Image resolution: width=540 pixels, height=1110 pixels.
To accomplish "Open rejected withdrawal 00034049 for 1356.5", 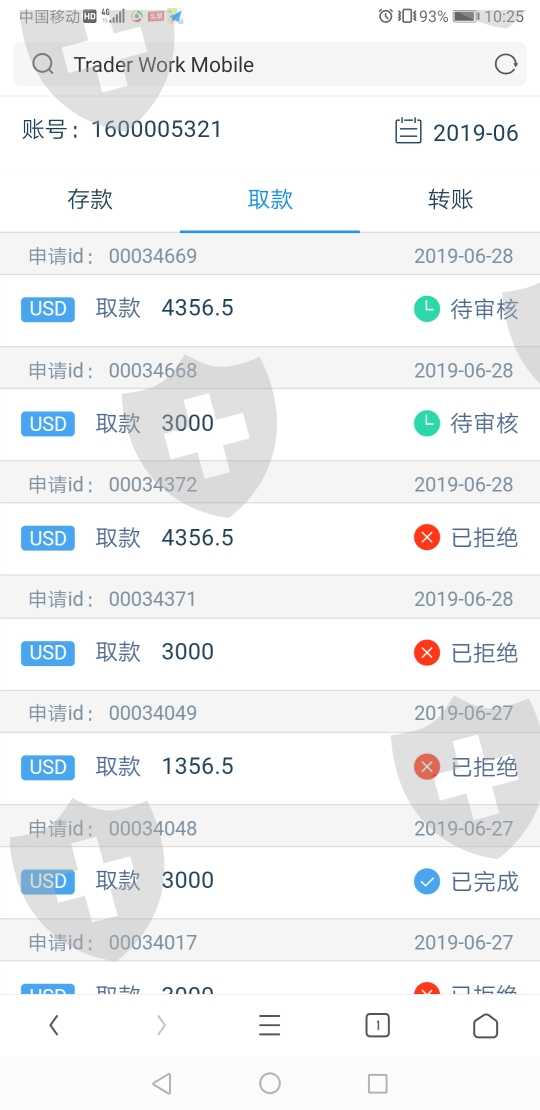I will pos(270,767).
